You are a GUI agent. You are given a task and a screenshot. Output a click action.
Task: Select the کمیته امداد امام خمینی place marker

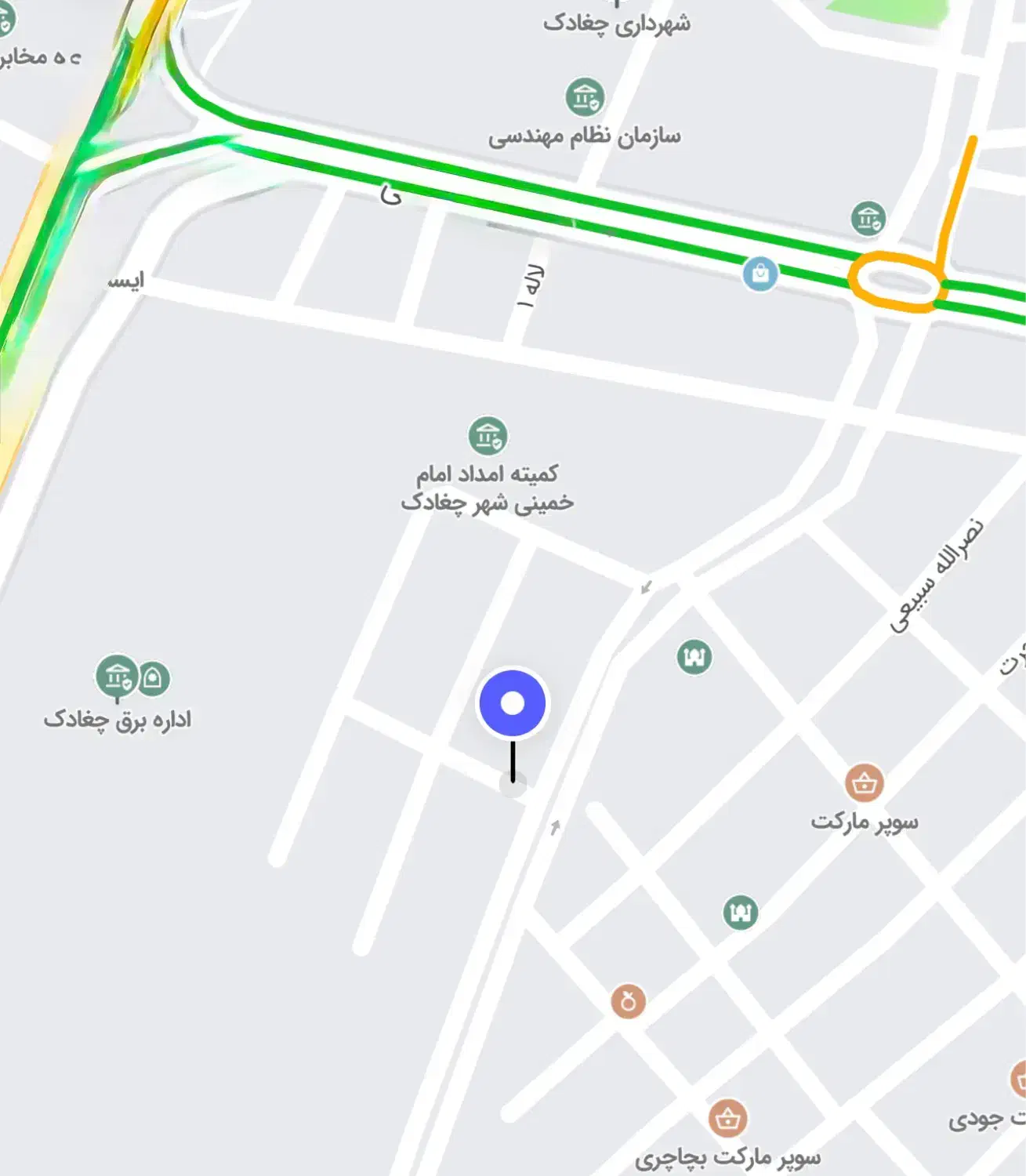tap(488, 435)
